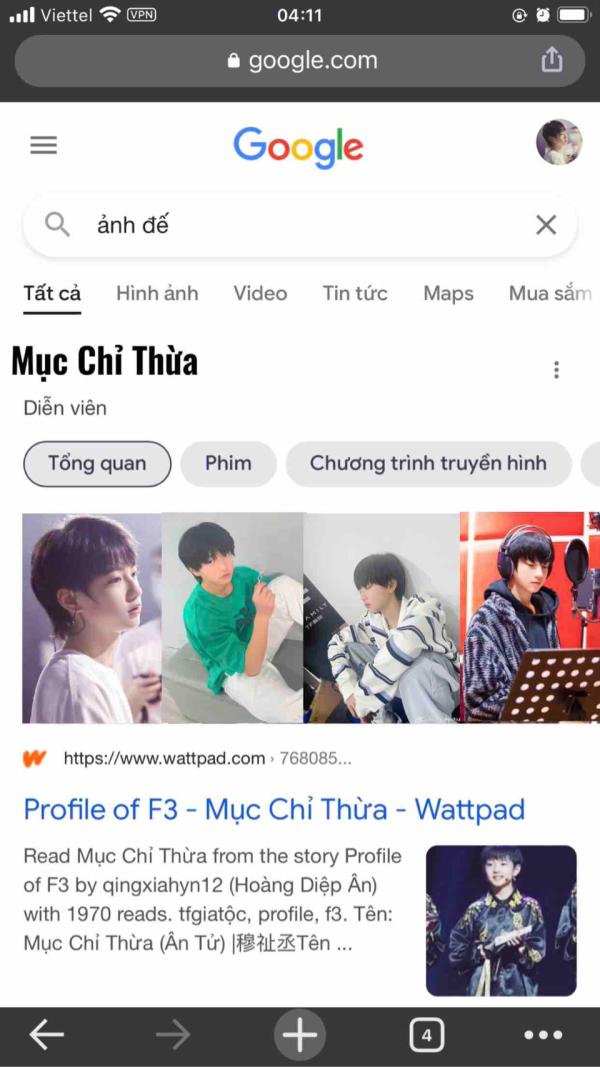600x1067 pixels.
Task: Edit the search box text
Action: point(300,225)
